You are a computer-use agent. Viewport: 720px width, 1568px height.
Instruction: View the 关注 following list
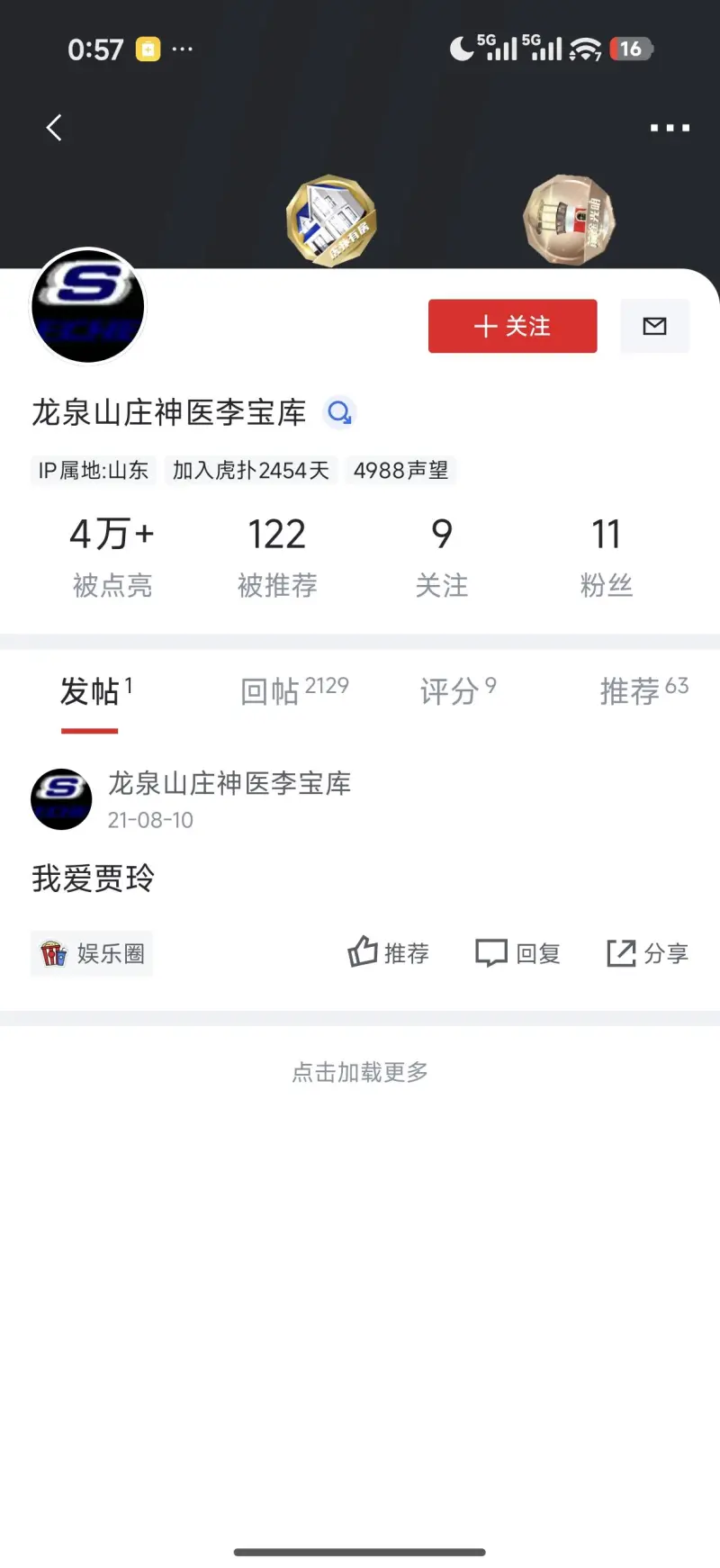pos(441,557)
